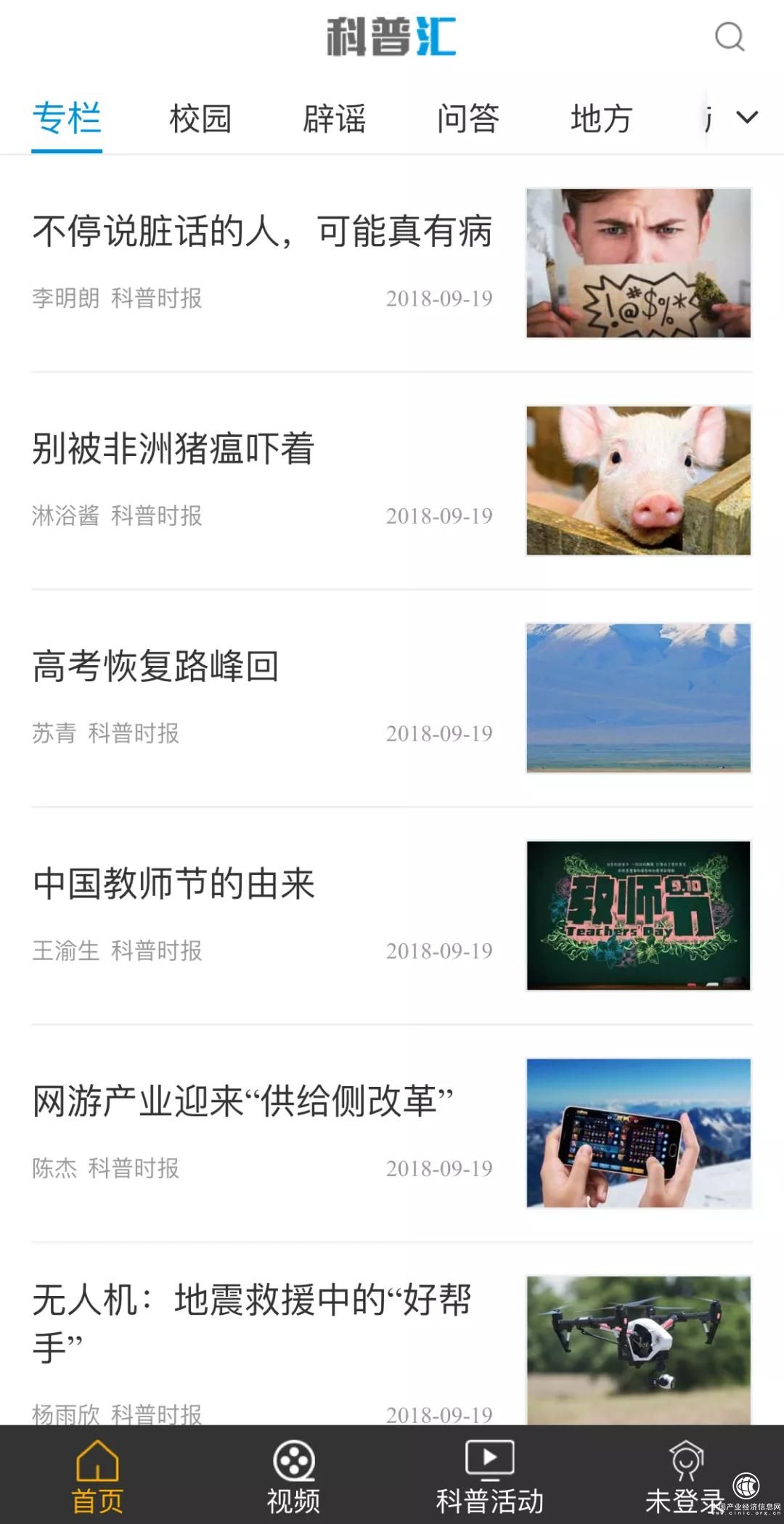
Task: View the article 中国教师节的由来
Action: (x=173, y=884)
